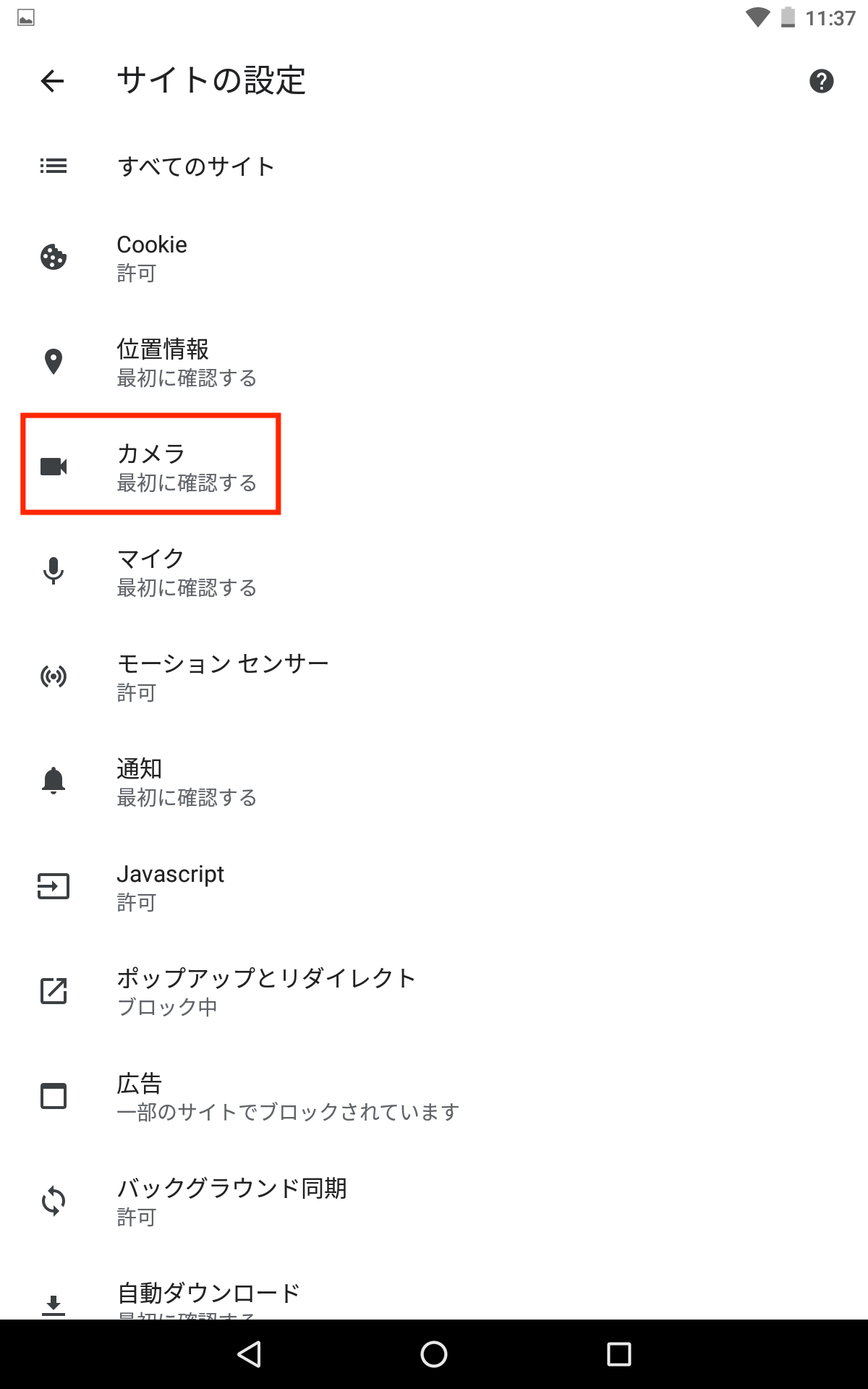Open ポップアップとリダイレクト settings
This screenshot has height=1389, width=868.
click(434, 991)
